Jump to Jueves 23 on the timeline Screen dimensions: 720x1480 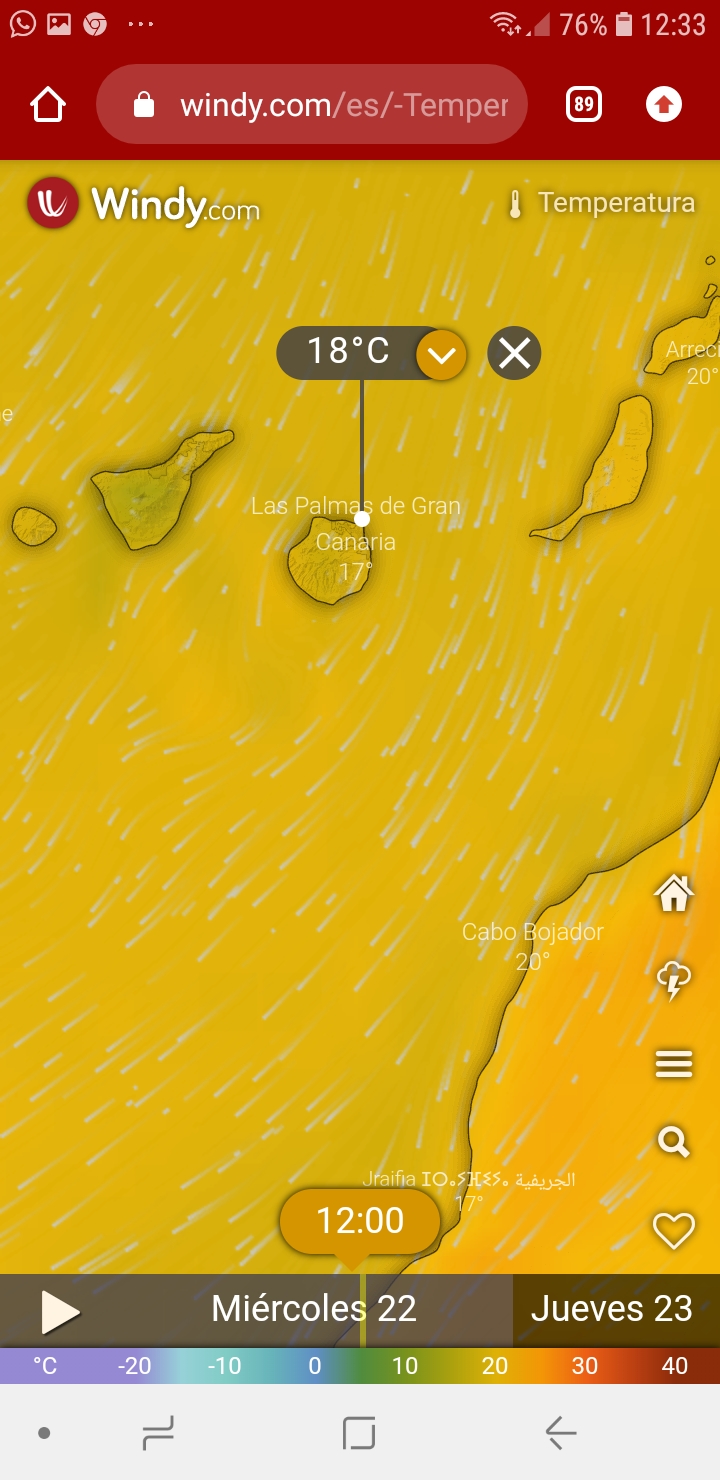click(611, 1309)
